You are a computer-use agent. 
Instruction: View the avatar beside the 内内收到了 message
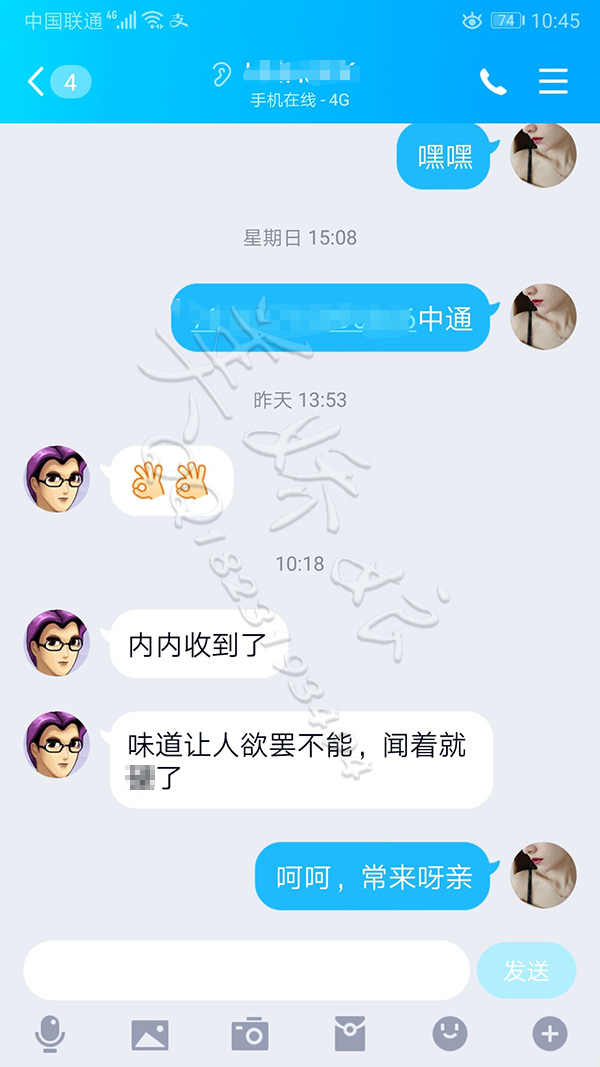(57, 644)
